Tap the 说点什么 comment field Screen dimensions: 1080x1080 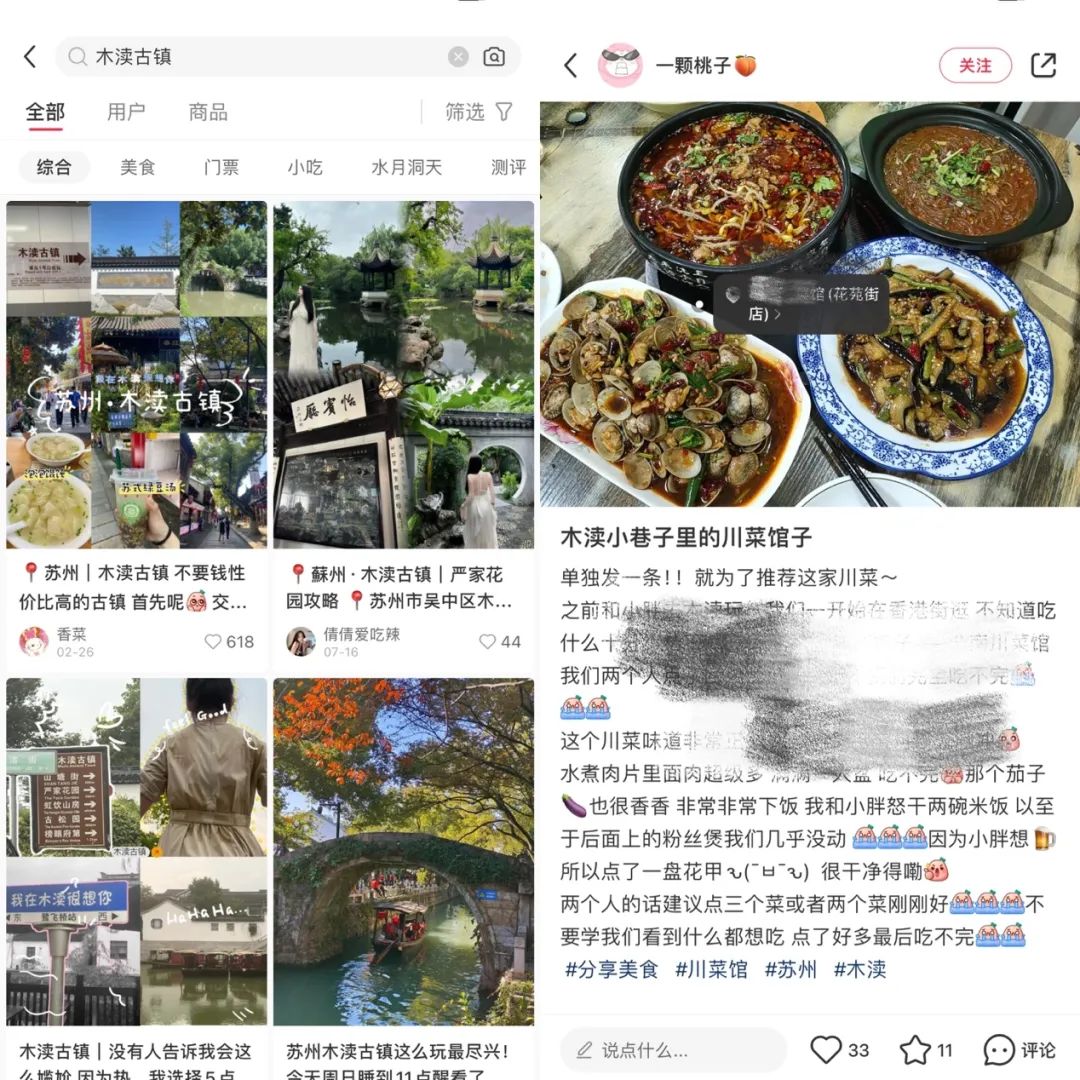click(673, 1050)
